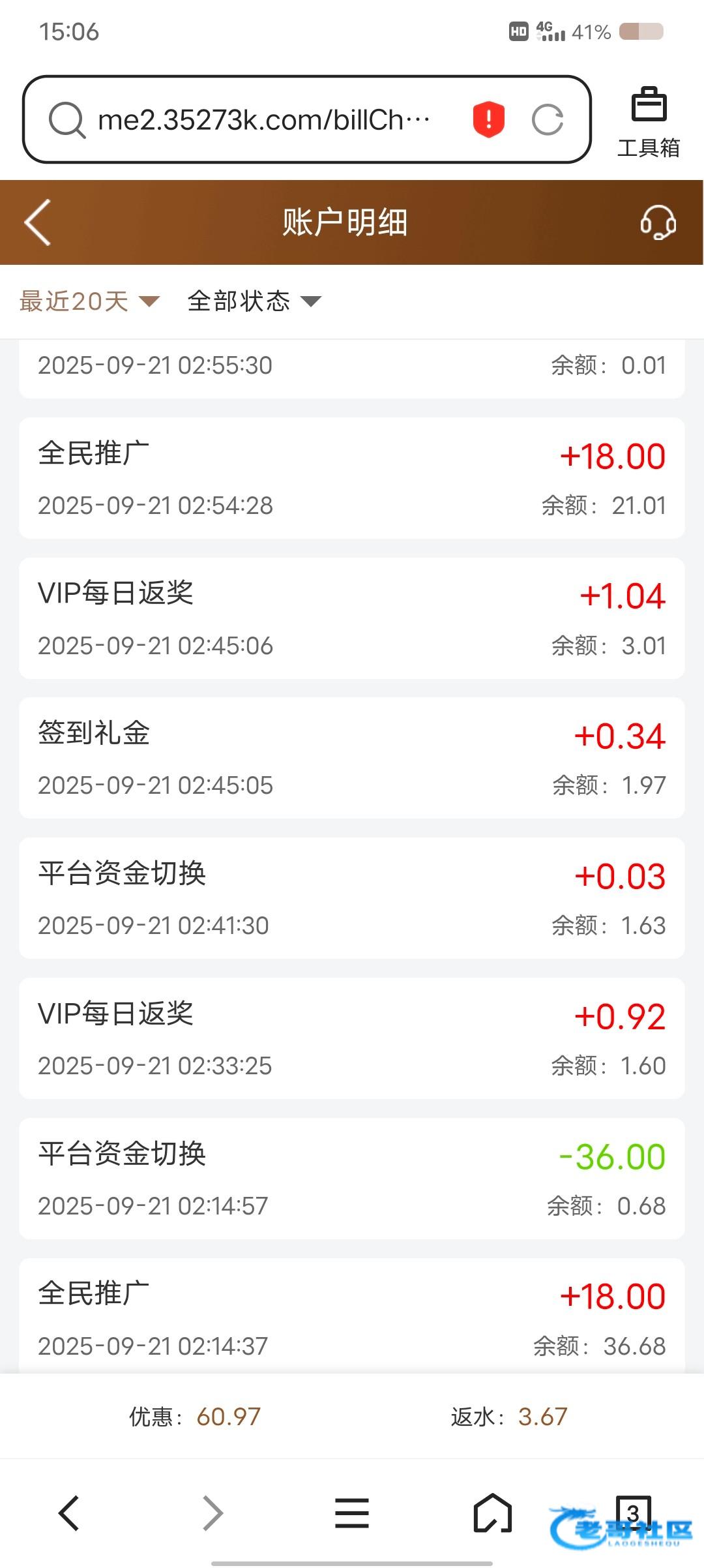Expand the 最近20天 date filter

89,301
